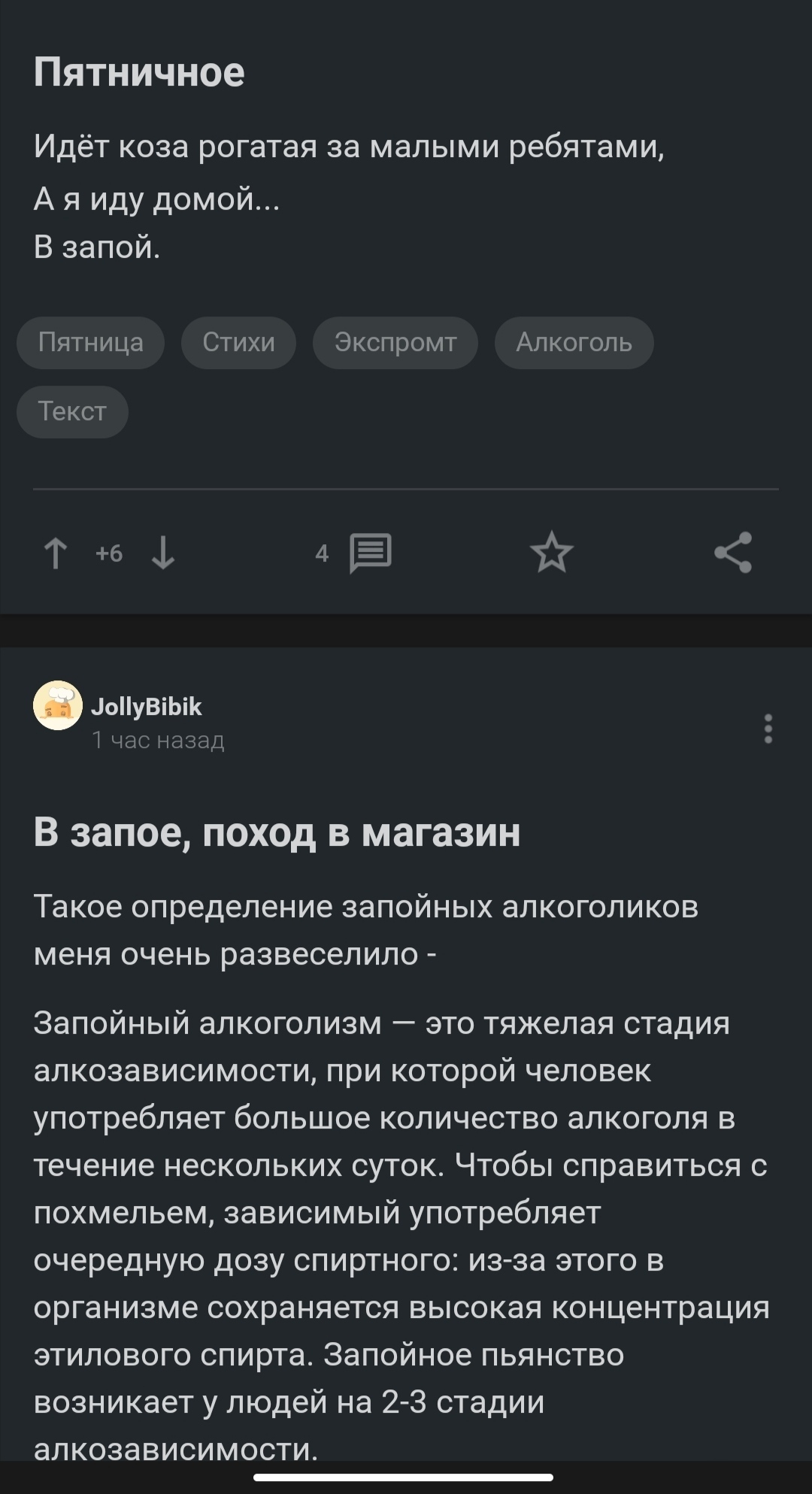Image resolution: width=812 pixels, height=1494 pixels.
Task: Choose the Текст tag
Action: [72, 411]
